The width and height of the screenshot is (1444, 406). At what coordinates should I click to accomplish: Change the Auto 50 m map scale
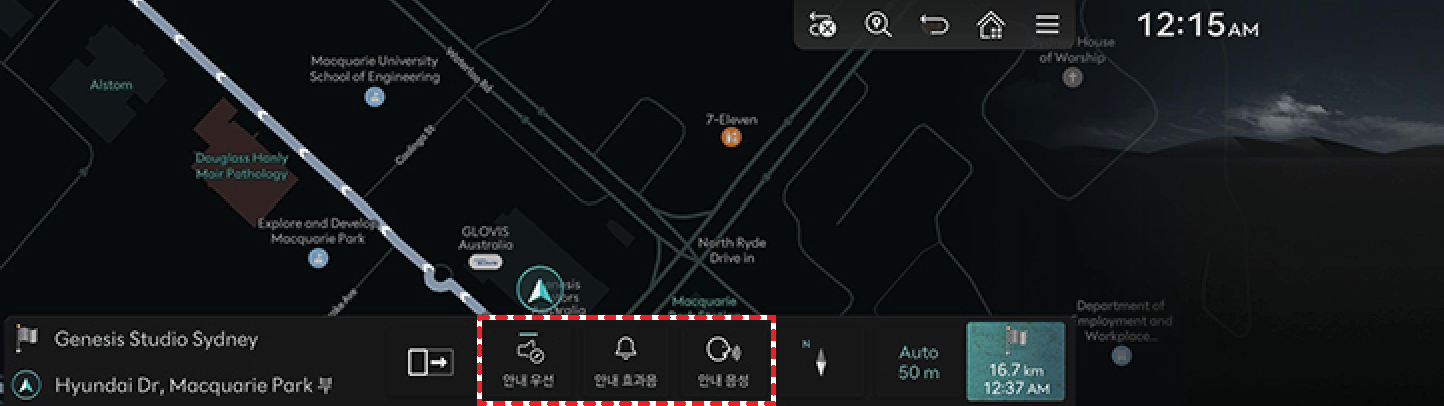[x=918, y=362]
